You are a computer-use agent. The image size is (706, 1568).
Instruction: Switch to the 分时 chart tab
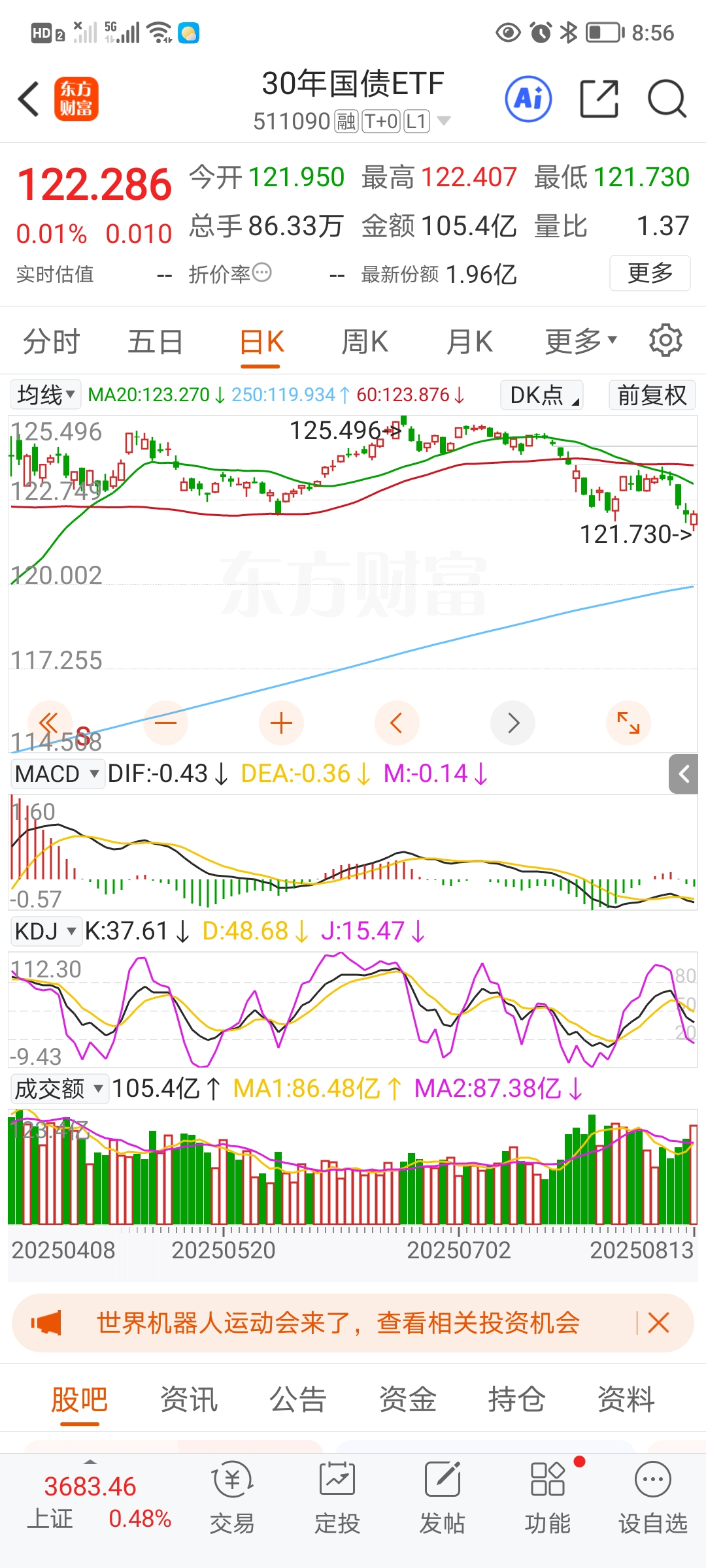[51, 342]
